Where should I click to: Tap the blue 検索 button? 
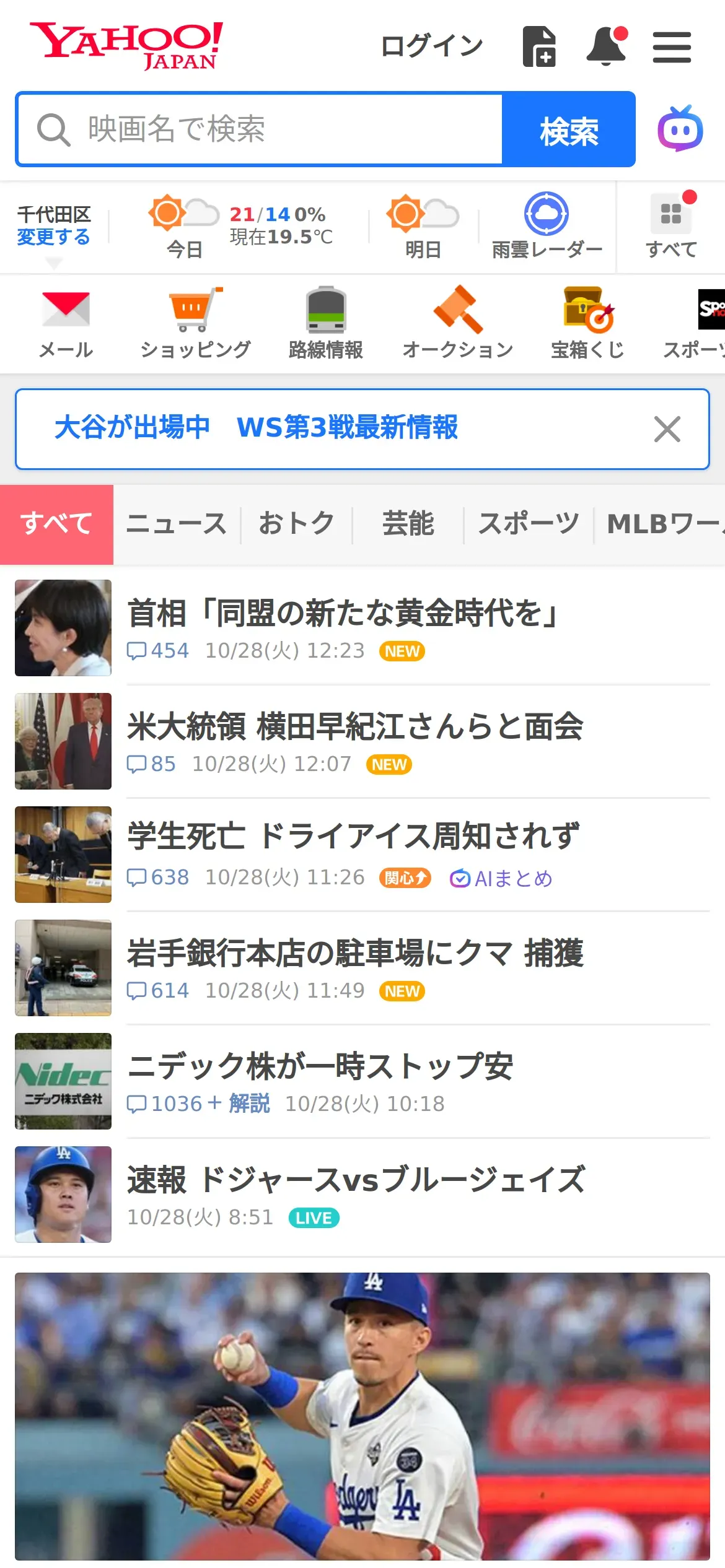pyautogui.click(x=568, y=129)
